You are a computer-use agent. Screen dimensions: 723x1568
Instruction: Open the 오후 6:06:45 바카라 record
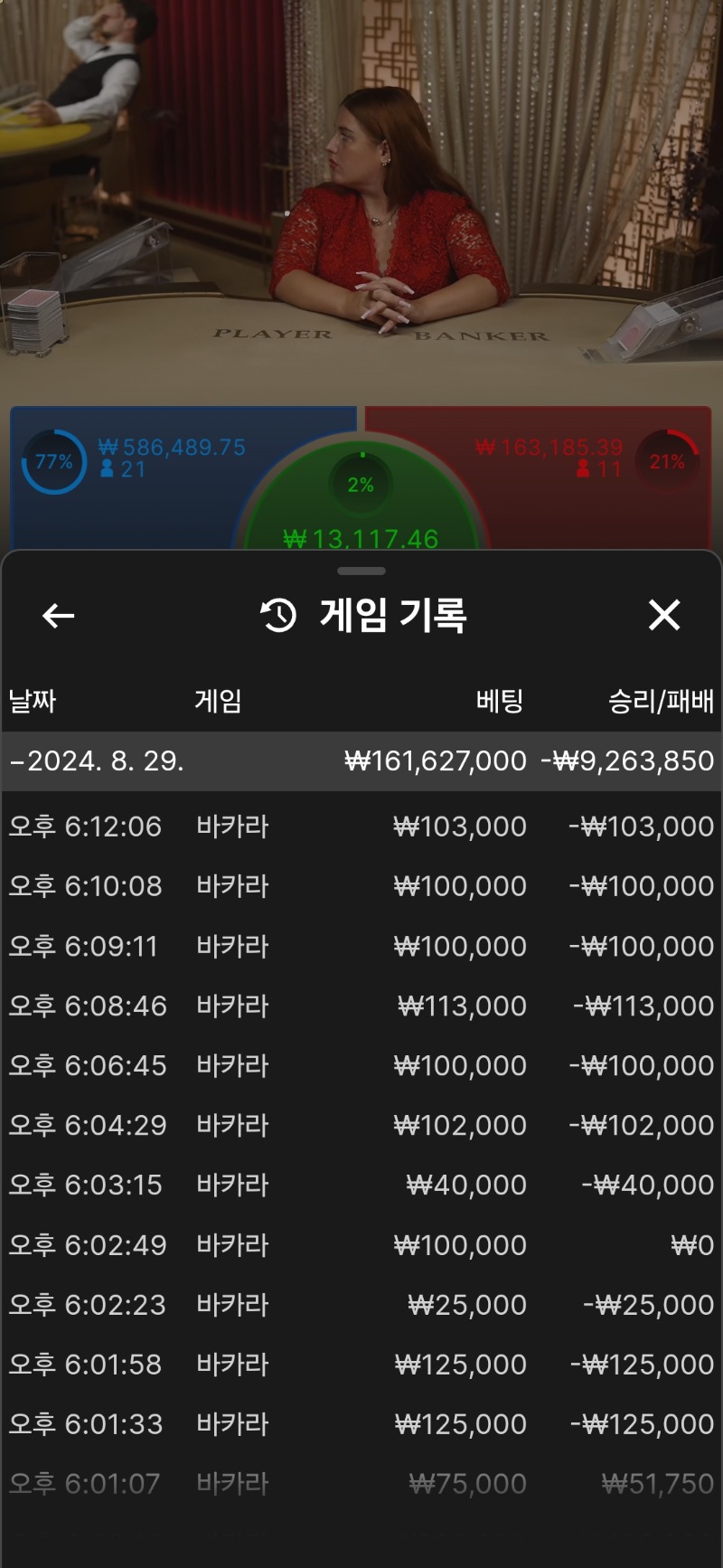click(361, 1065)
